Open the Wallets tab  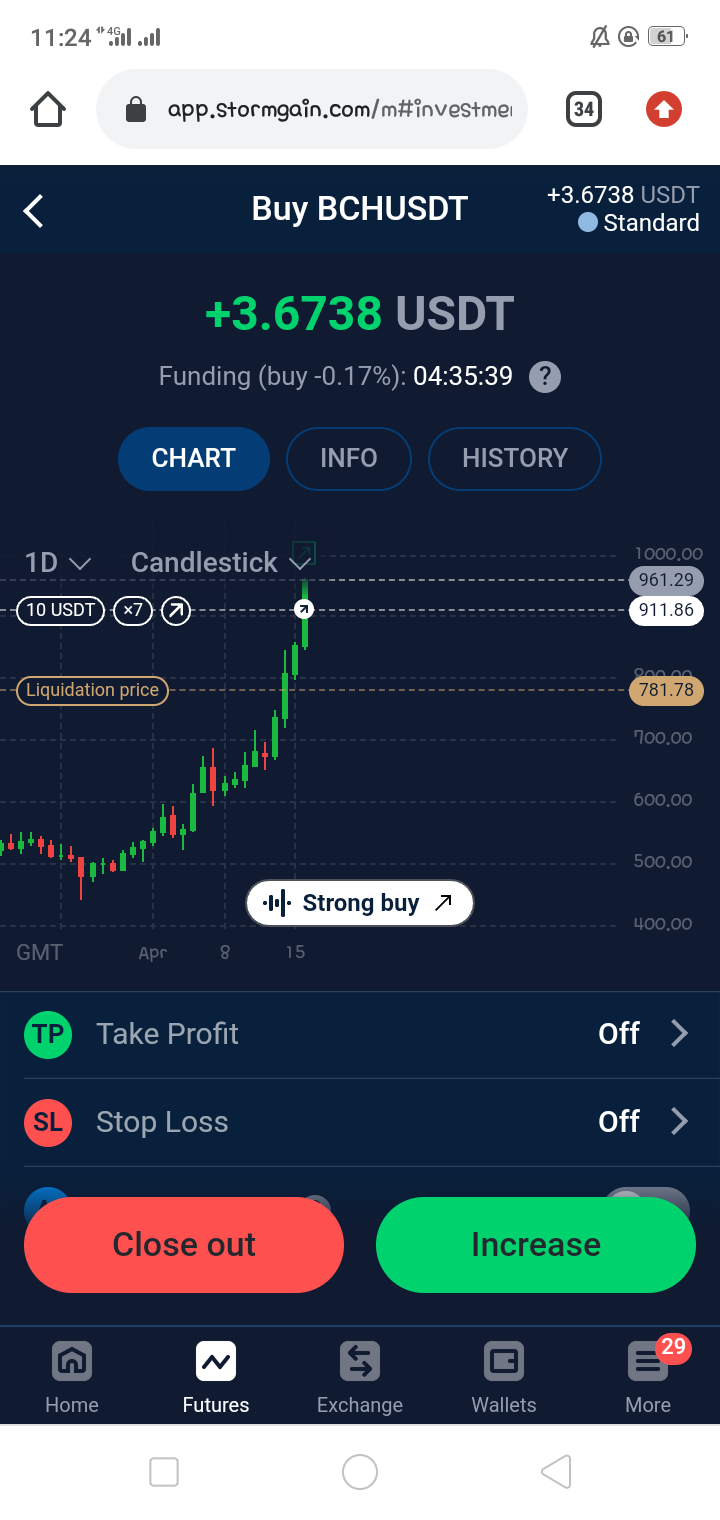click(504, 1377)
